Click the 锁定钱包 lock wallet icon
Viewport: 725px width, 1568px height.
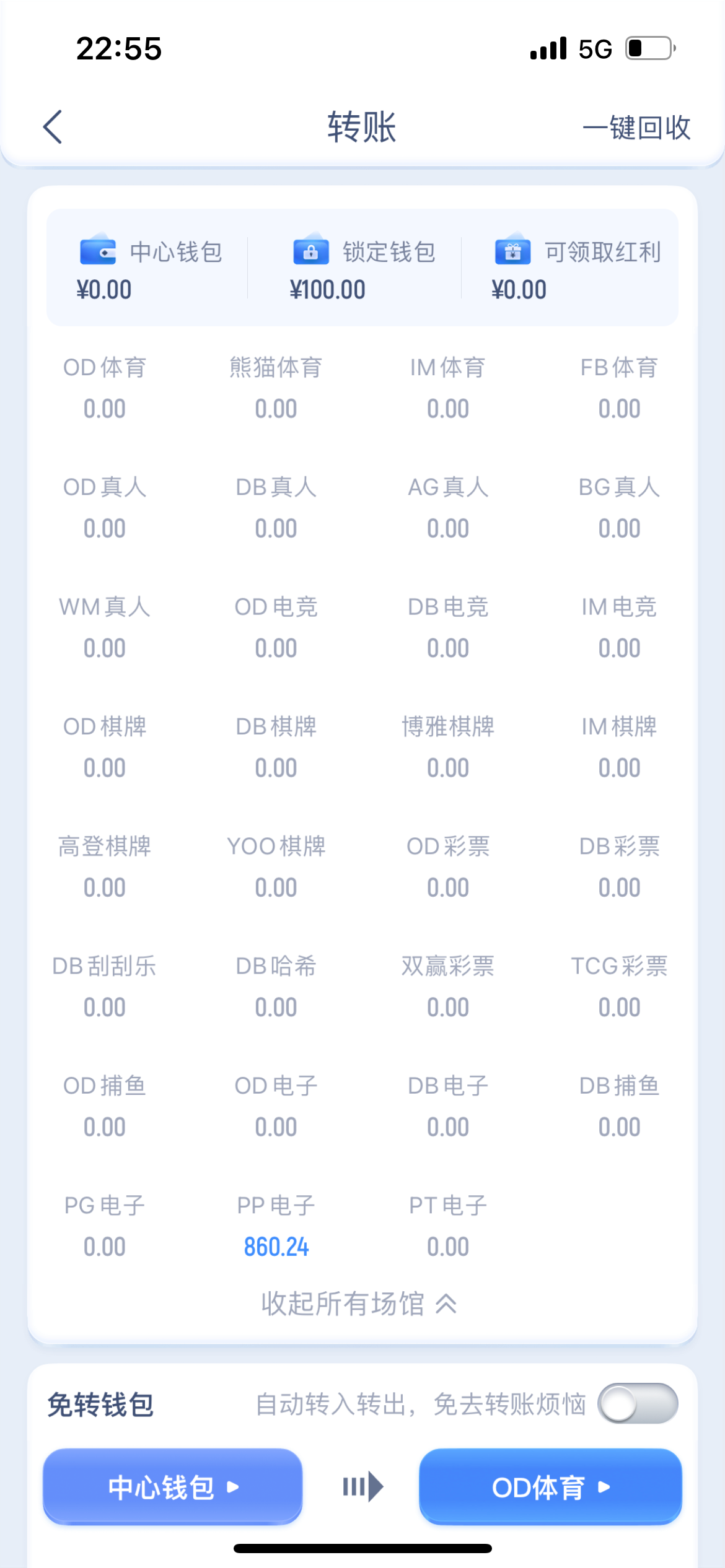(x=312, y=251)
